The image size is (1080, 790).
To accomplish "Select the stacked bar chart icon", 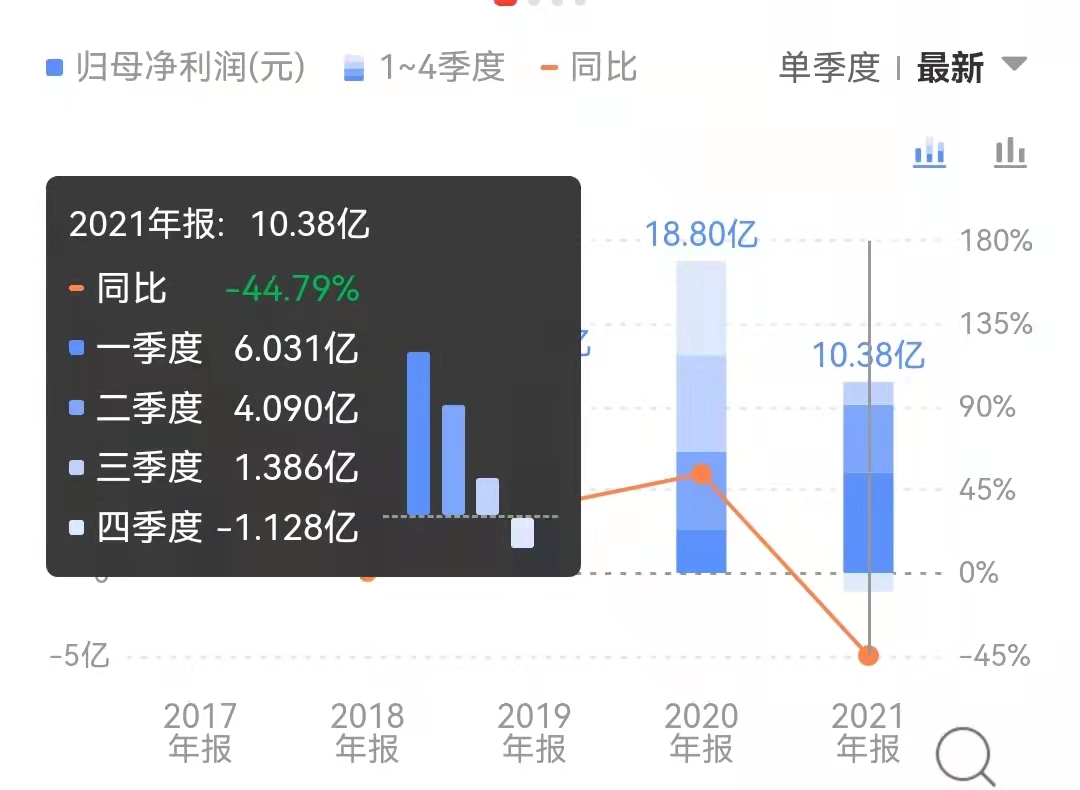I will click(929, 153).
